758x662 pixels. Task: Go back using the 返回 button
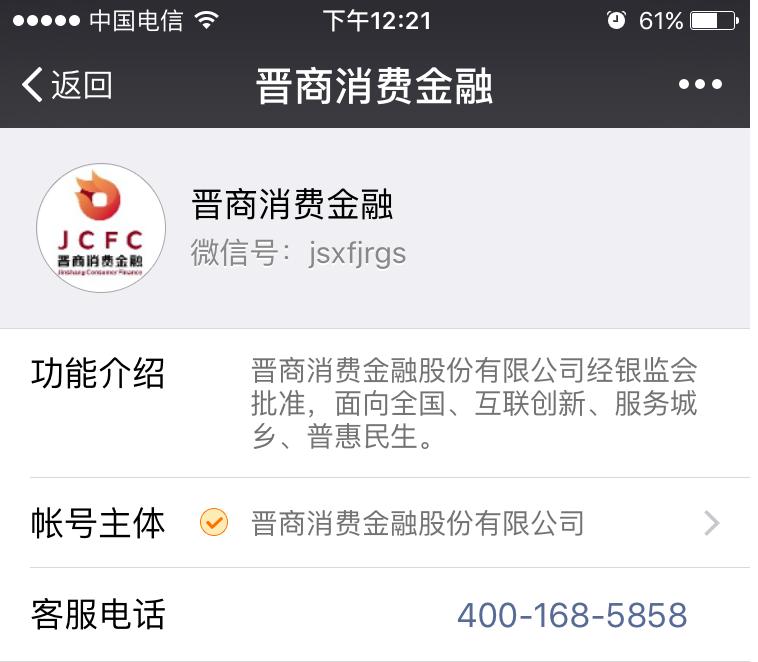click(x=66, y=86)
